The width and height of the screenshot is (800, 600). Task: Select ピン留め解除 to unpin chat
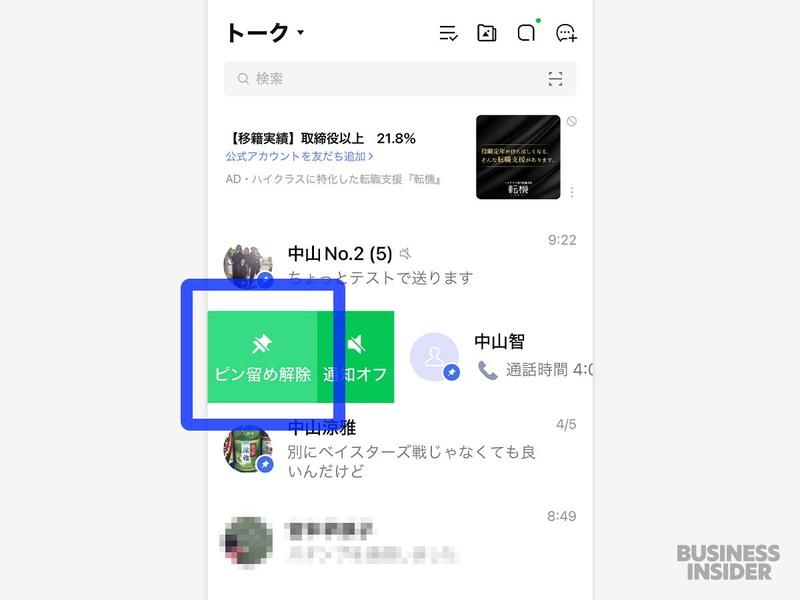(263, 358)
